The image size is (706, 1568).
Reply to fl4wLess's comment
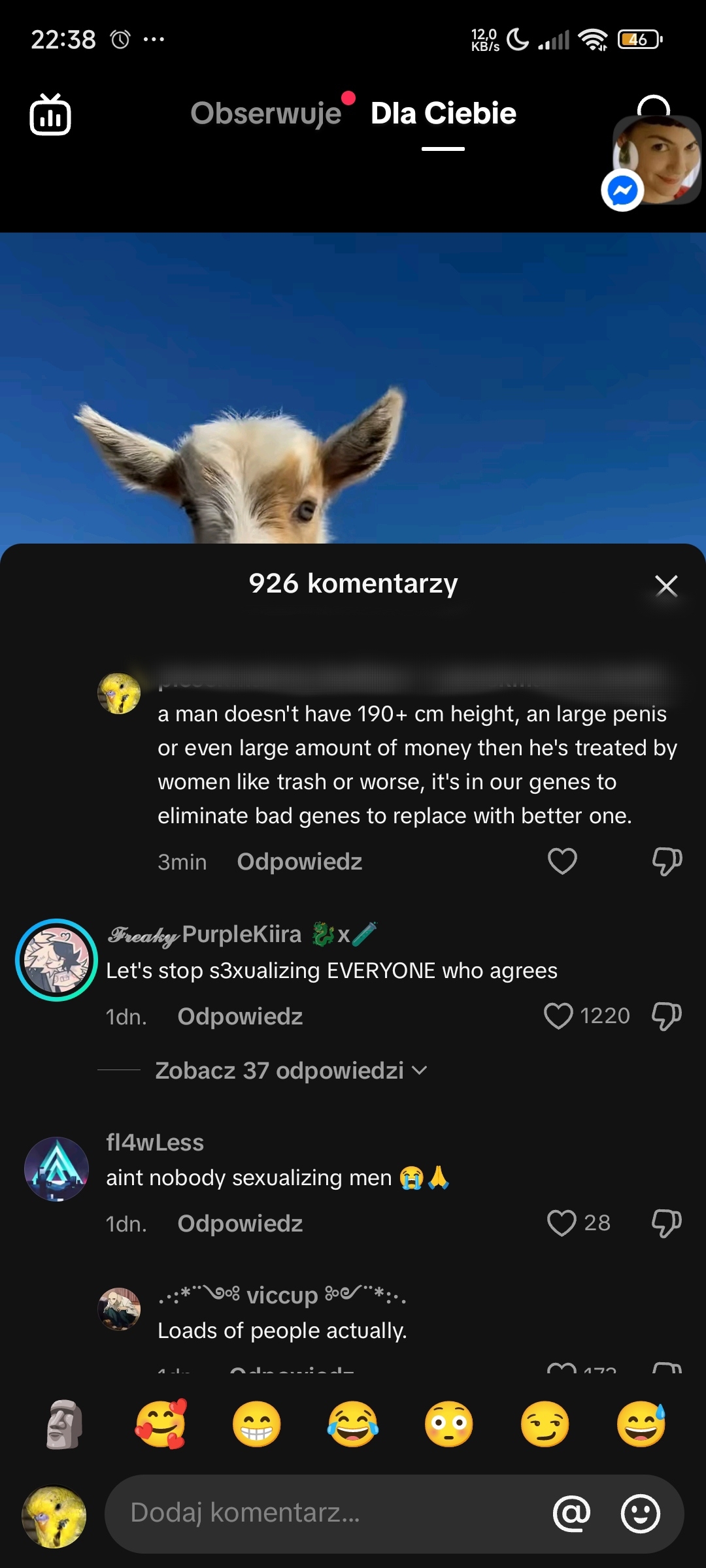(240, 1224)
